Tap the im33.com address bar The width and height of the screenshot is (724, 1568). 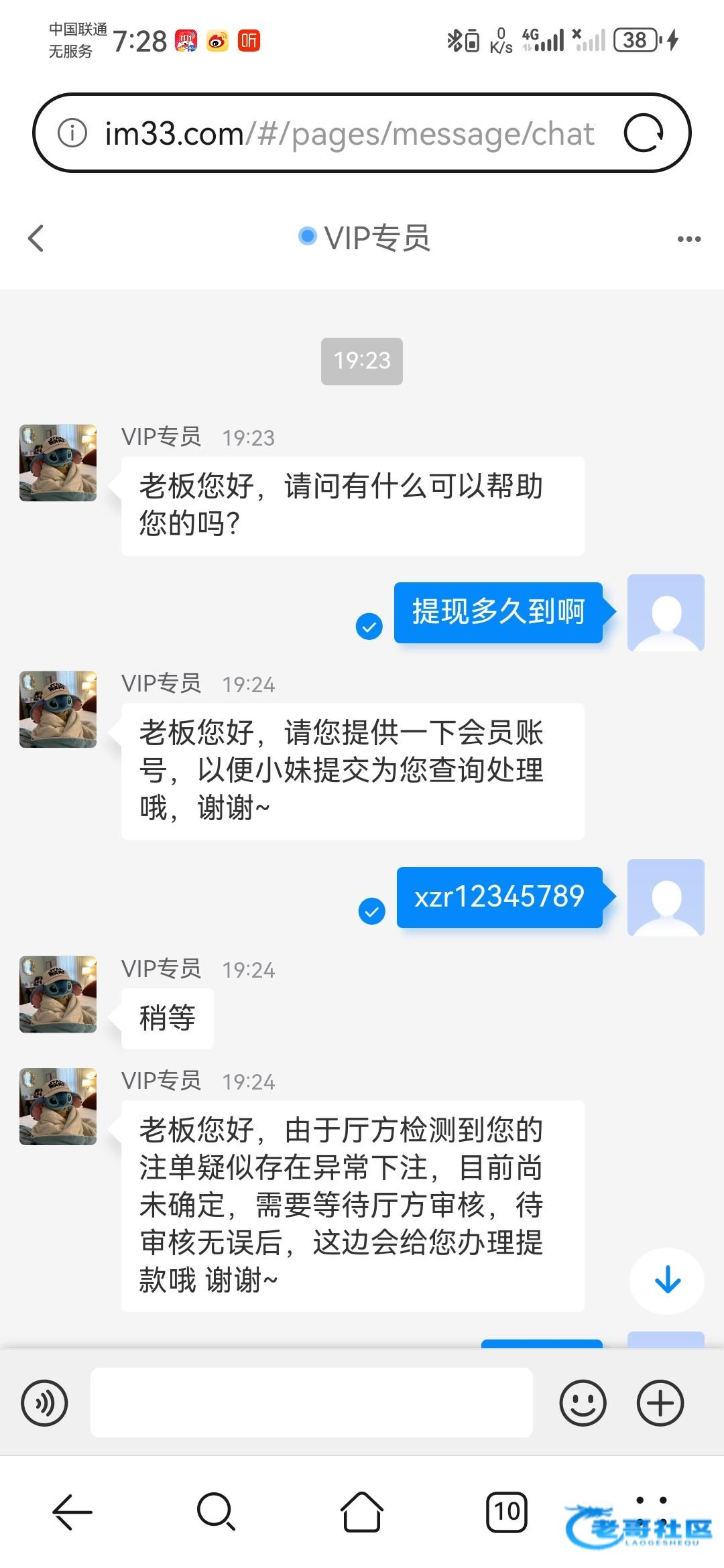pos(349,133)
